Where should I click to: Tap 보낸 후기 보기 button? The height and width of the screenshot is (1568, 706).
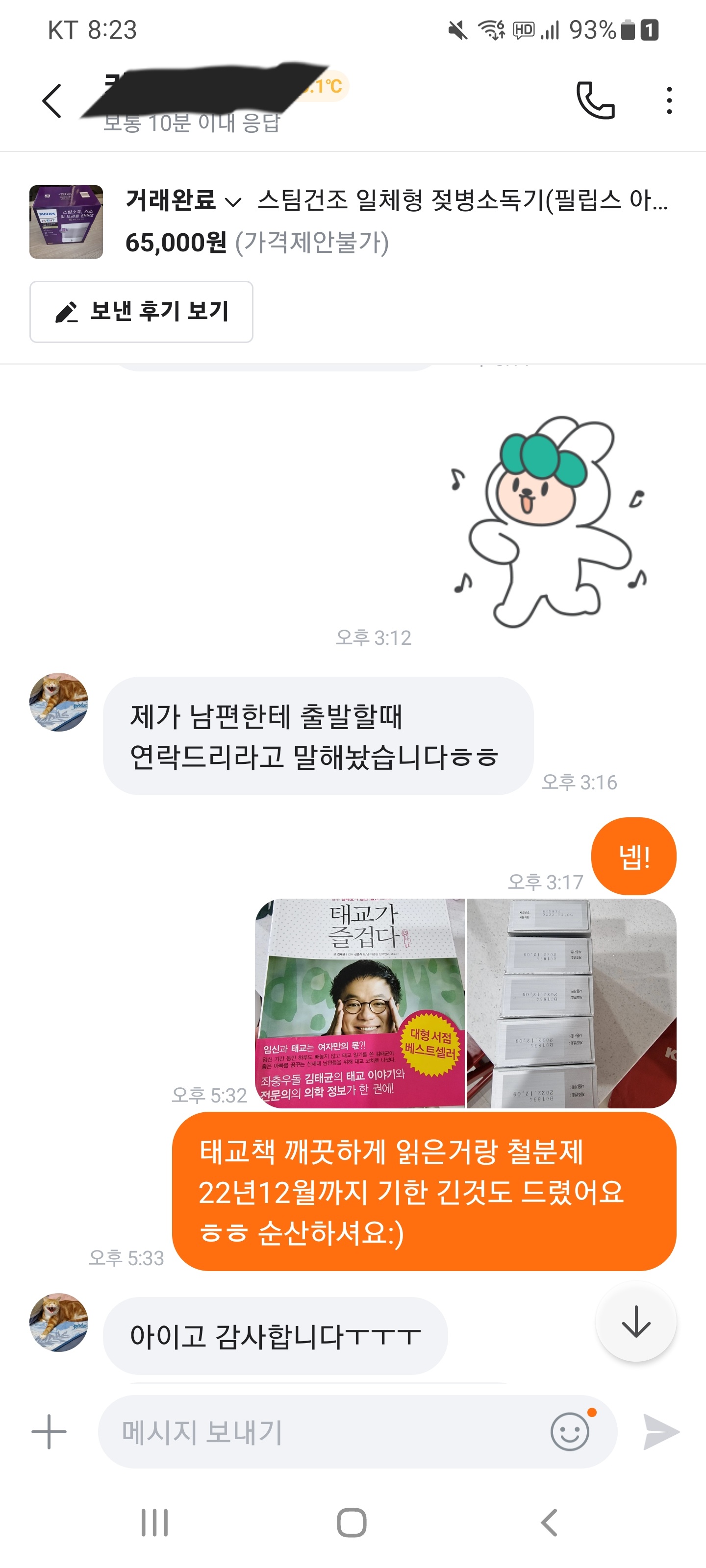coord(141,312)
